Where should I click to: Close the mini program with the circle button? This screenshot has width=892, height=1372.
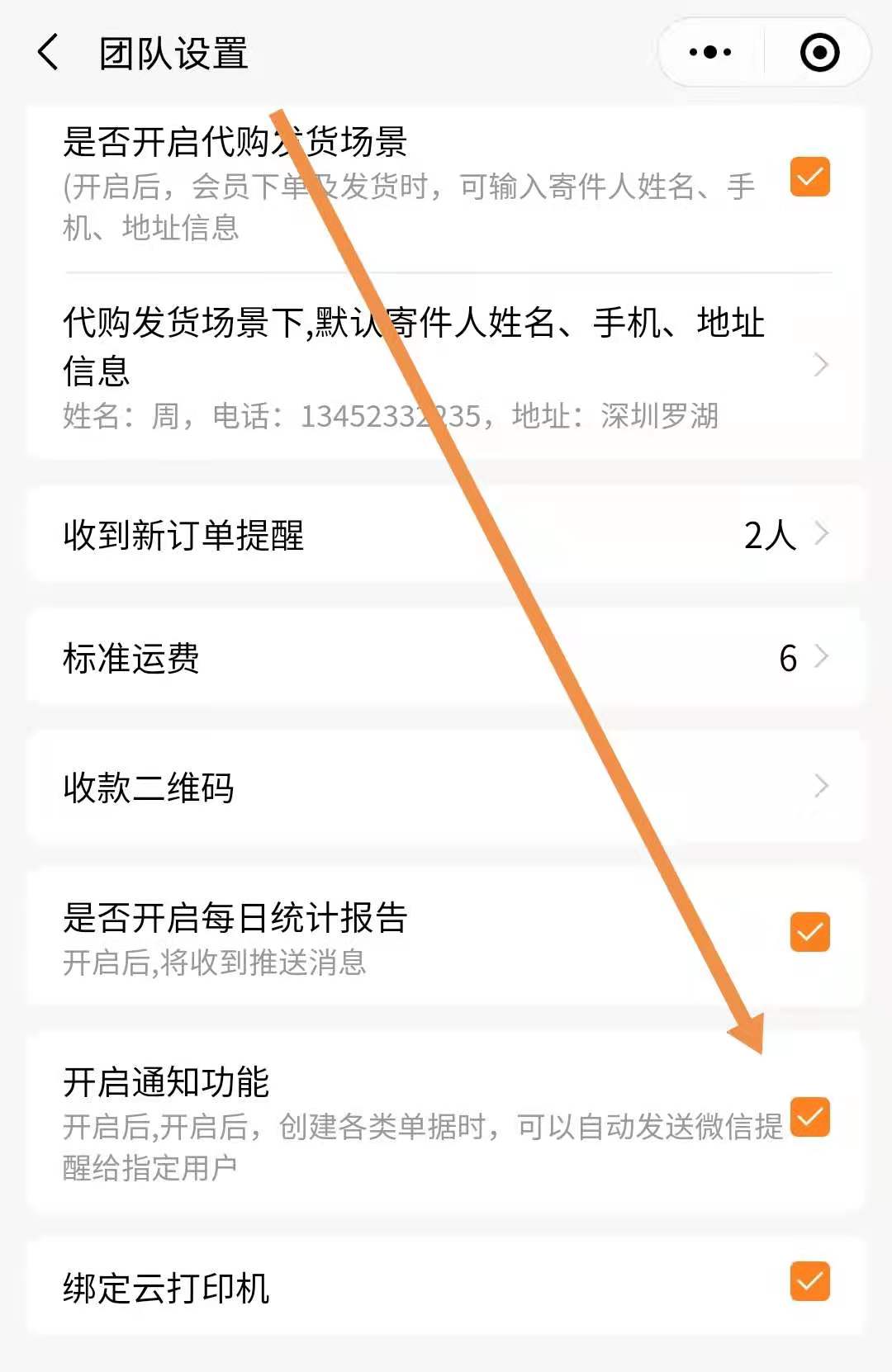[819, 53]
